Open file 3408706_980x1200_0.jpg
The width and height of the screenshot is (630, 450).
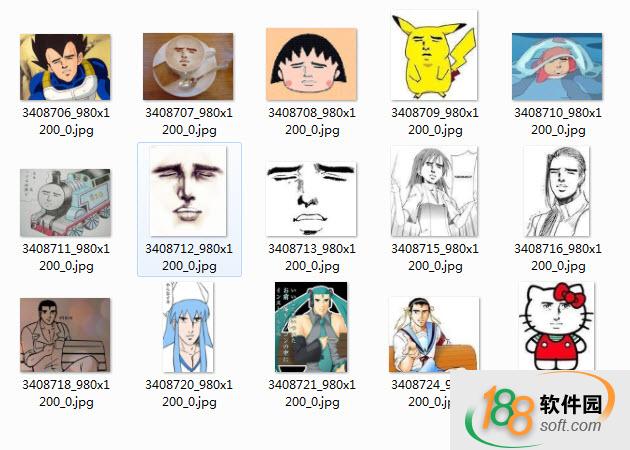tap(65, 67)
